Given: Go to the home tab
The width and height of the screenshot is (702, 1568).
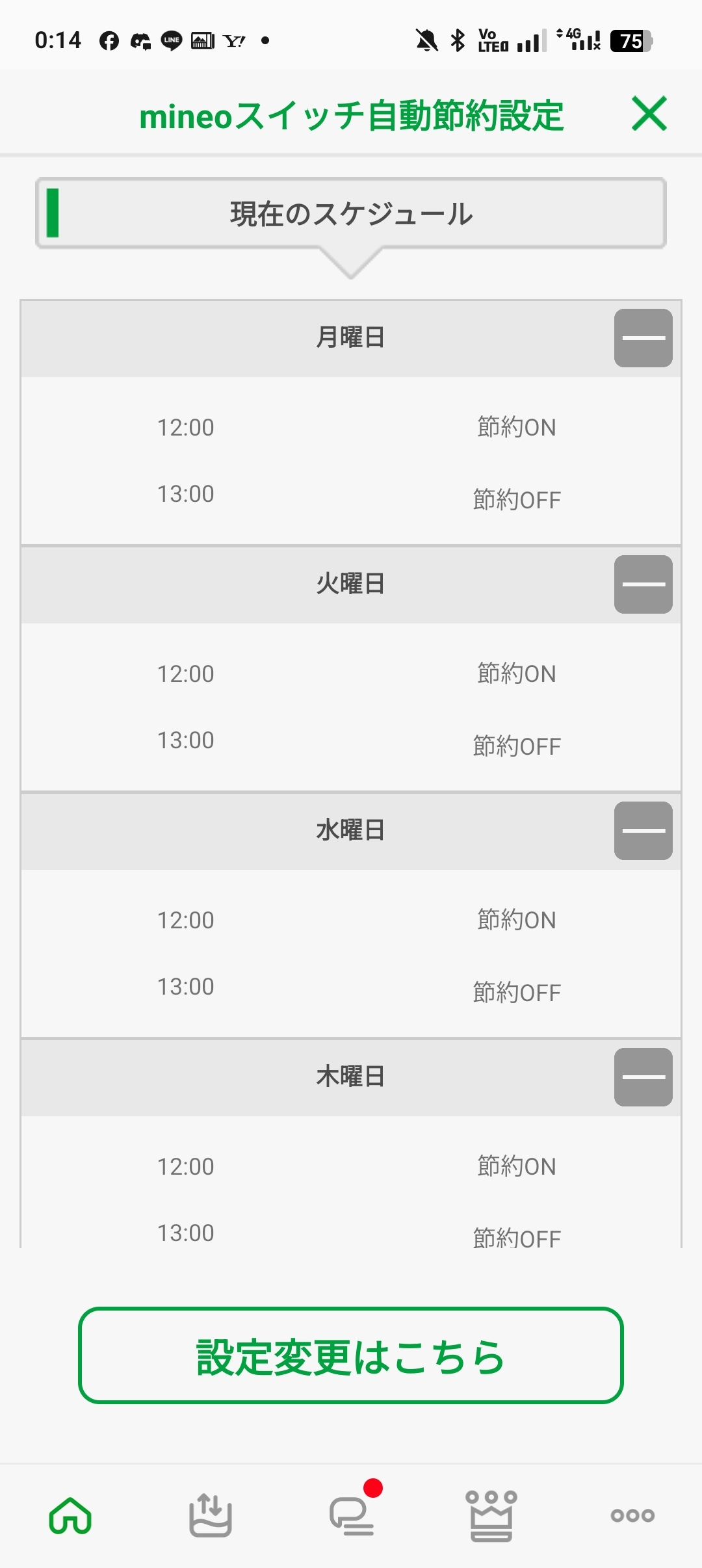Looking at the screenshot, I should point(70,1515).
